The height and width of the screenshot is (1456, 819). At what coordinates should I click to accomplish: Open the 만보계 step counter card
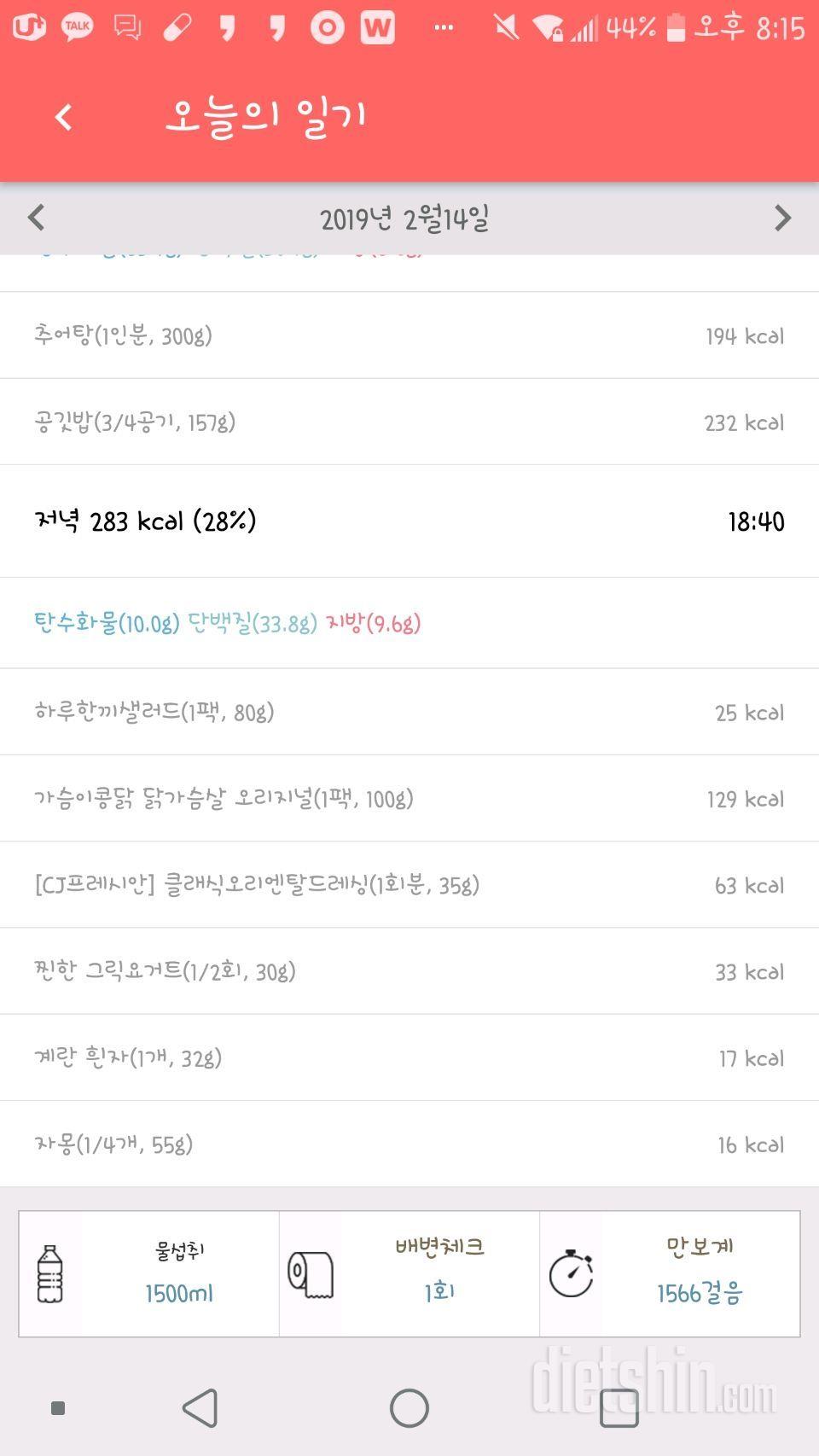coord(670,1273)
